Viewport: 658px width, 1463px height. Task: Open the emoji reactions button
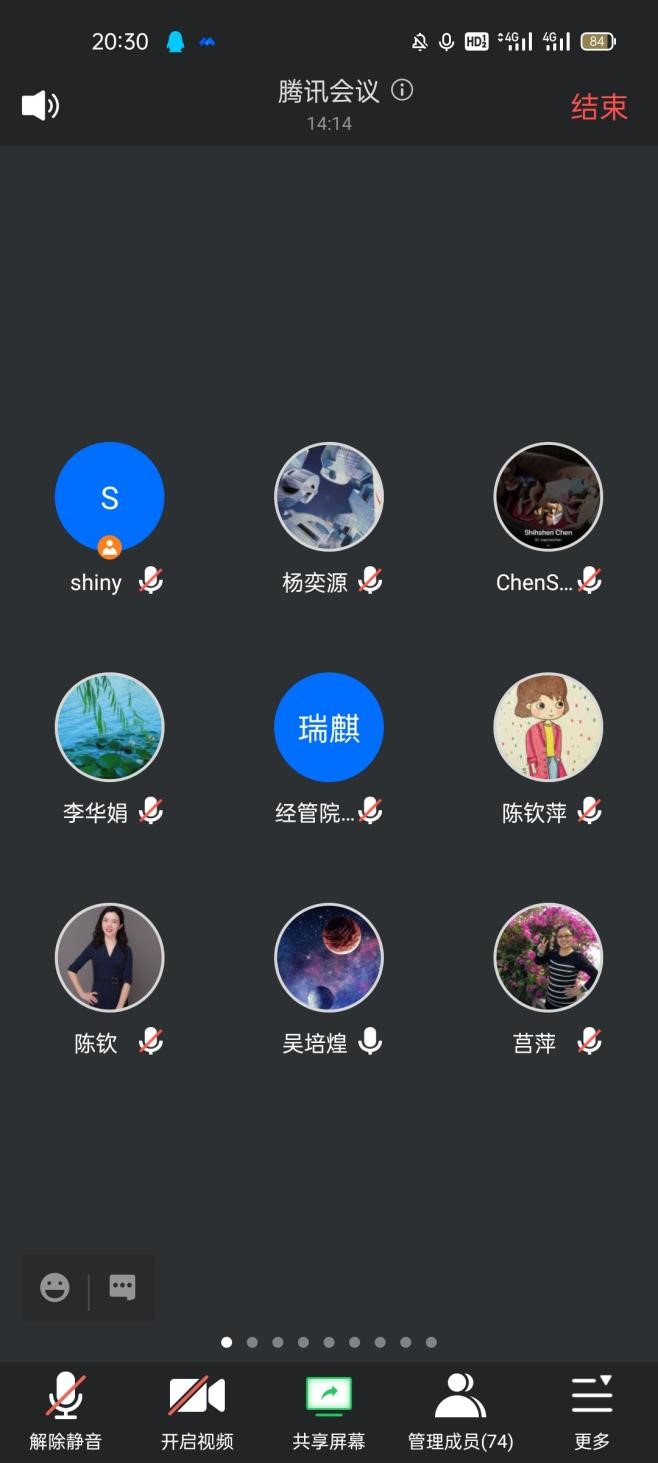pos(55,1287)
